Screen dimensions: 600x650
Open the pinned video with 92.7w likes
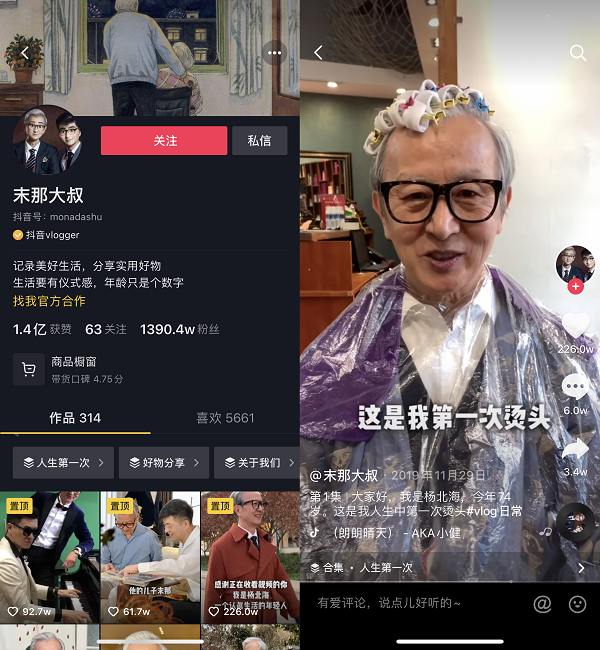pos(49,557)
